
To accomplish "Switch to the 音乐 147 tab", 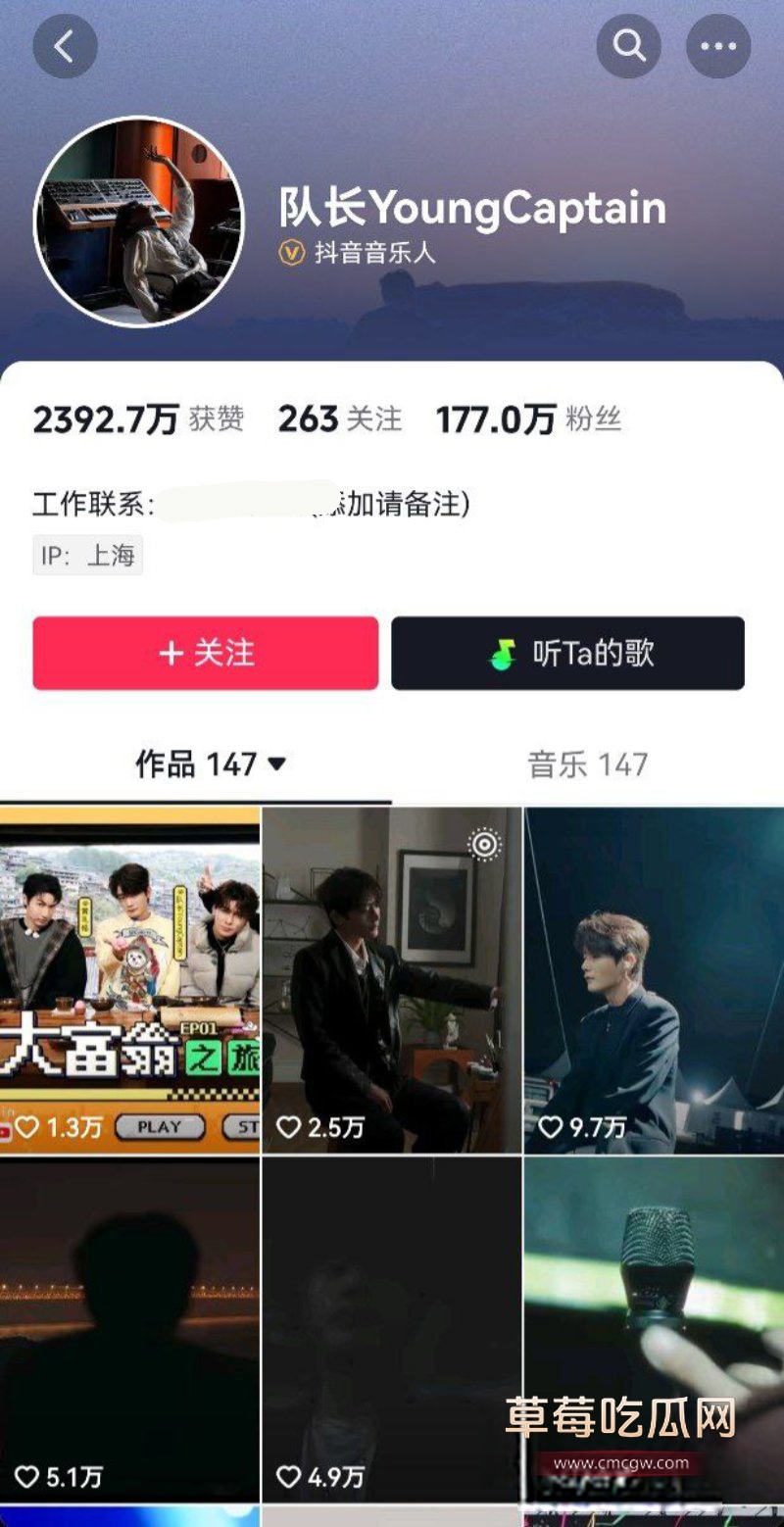I will pos(587,764).
